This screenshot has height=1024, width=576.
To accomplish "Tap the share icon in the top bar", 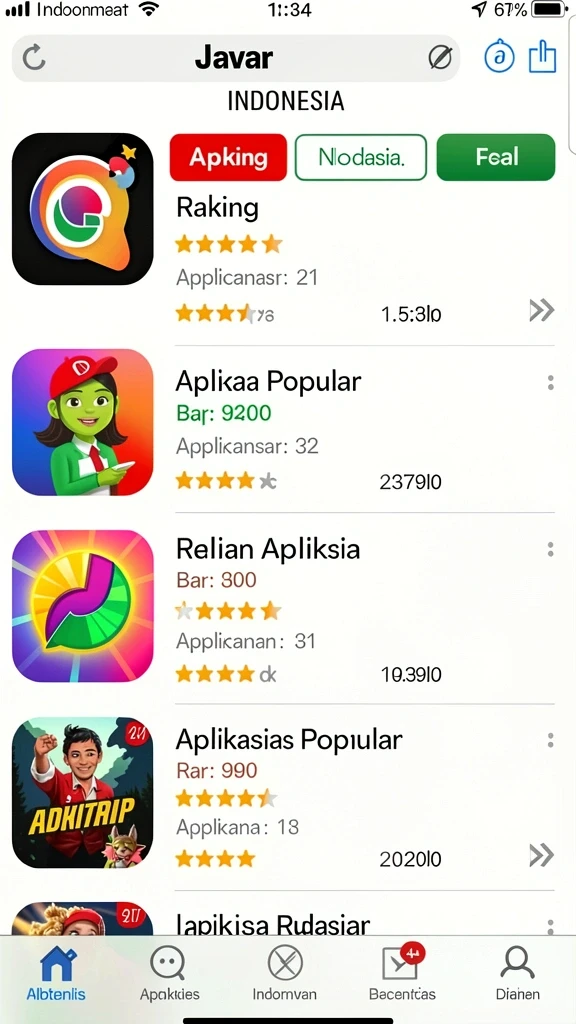I will [542, 57].
